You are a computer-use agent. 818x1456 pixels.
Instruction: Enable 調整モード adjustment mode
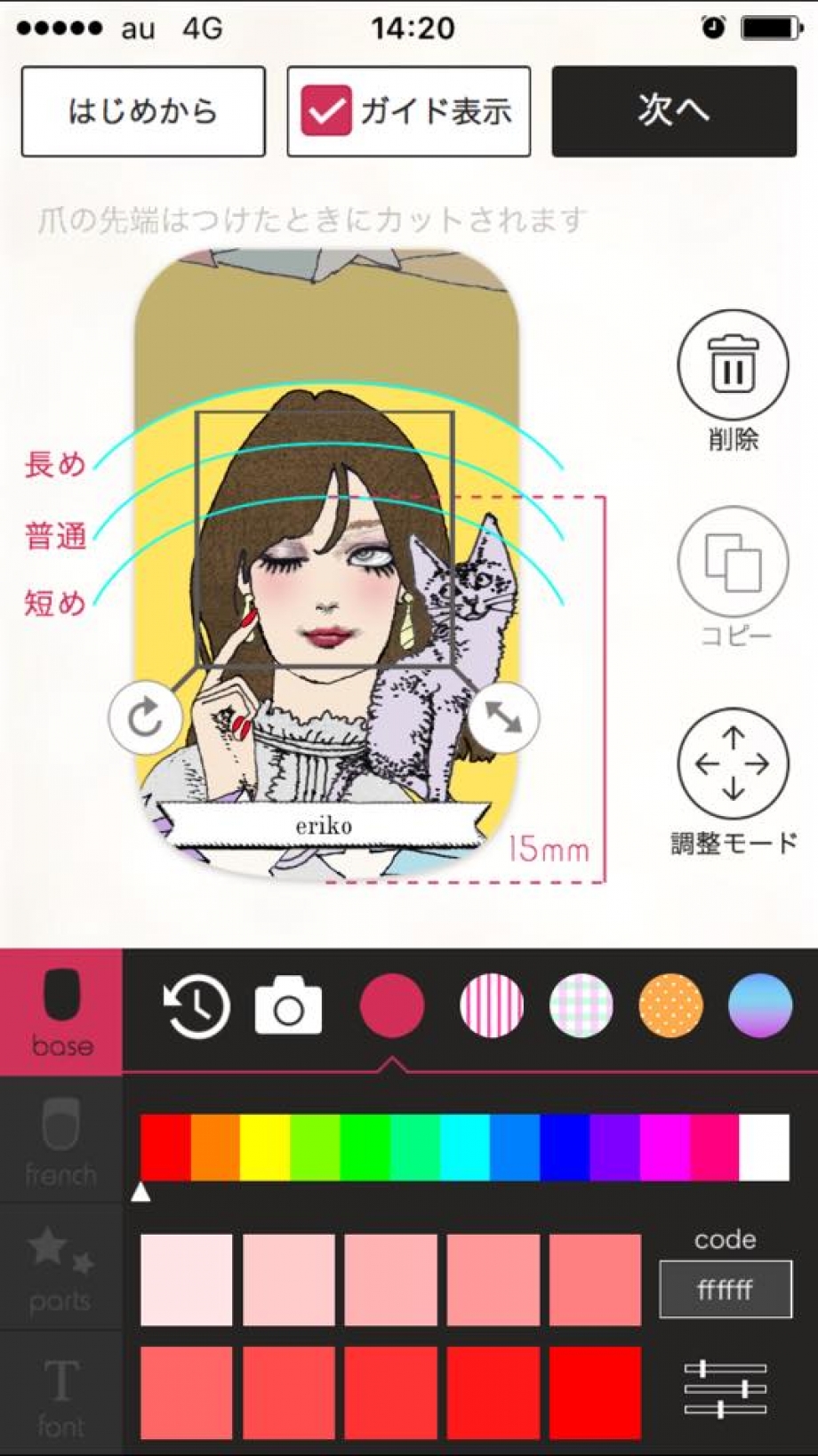pos(733,764)
